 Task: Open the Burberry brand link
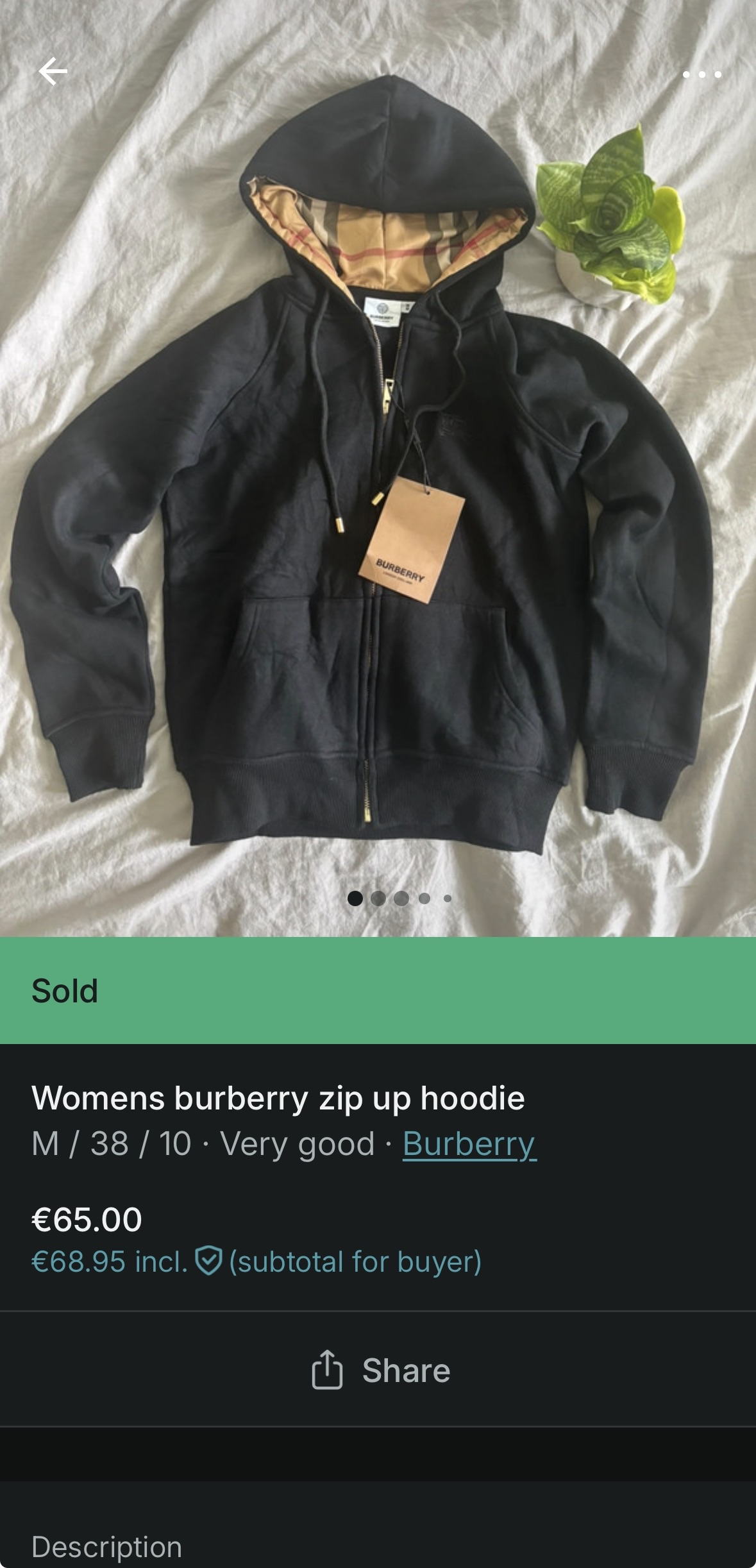click(x=469, y=1143)
